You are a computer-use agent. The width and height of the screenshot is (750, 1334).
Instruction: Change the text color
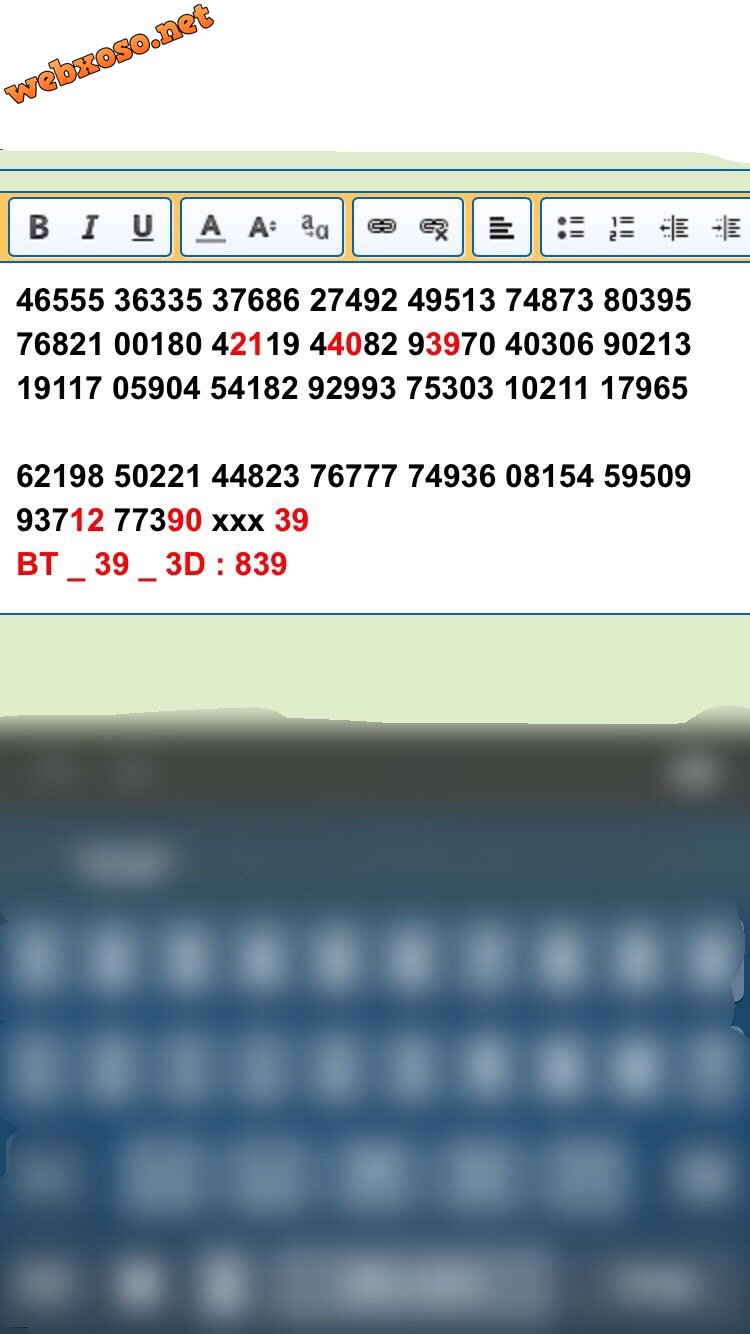click(210, 227)
